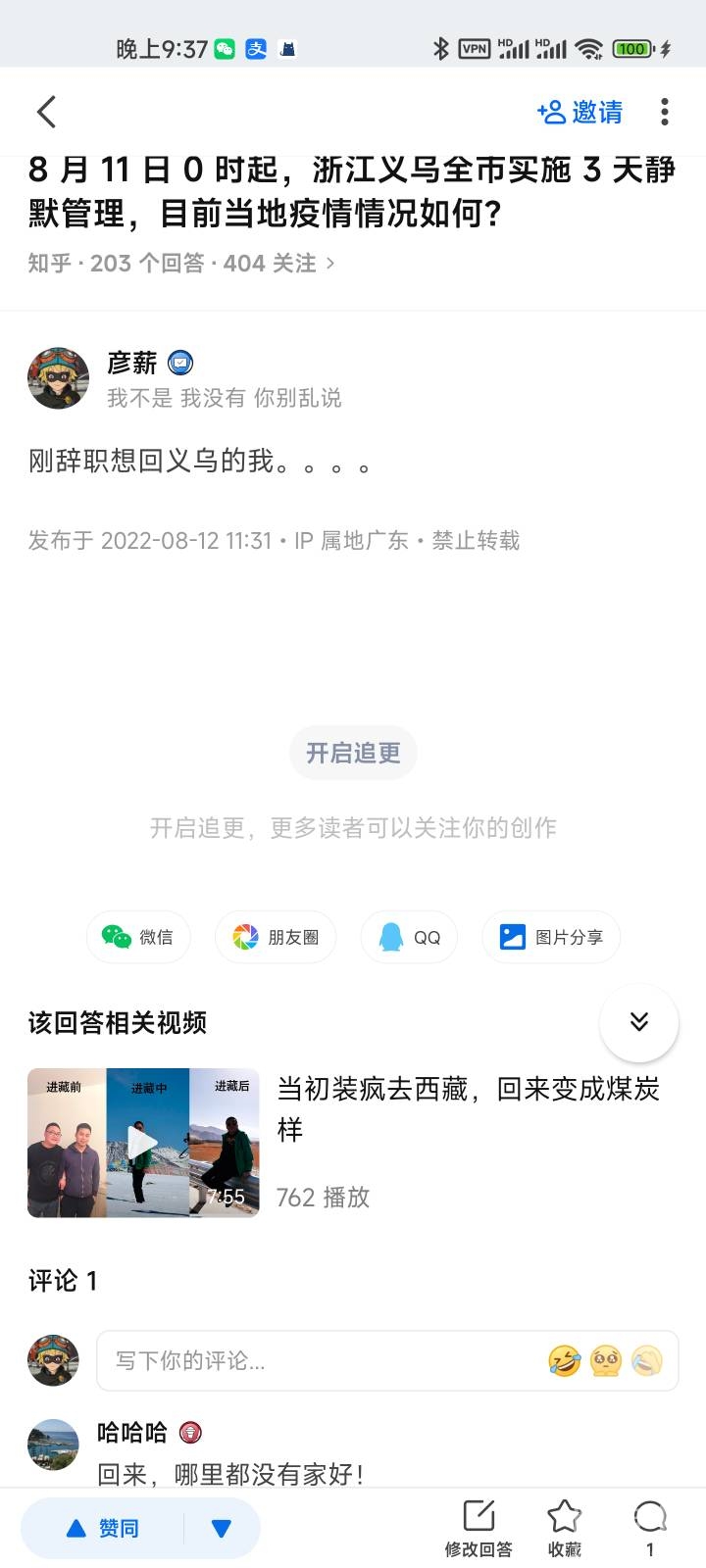Tap the 邀请 invite button

tap(580, 112)
